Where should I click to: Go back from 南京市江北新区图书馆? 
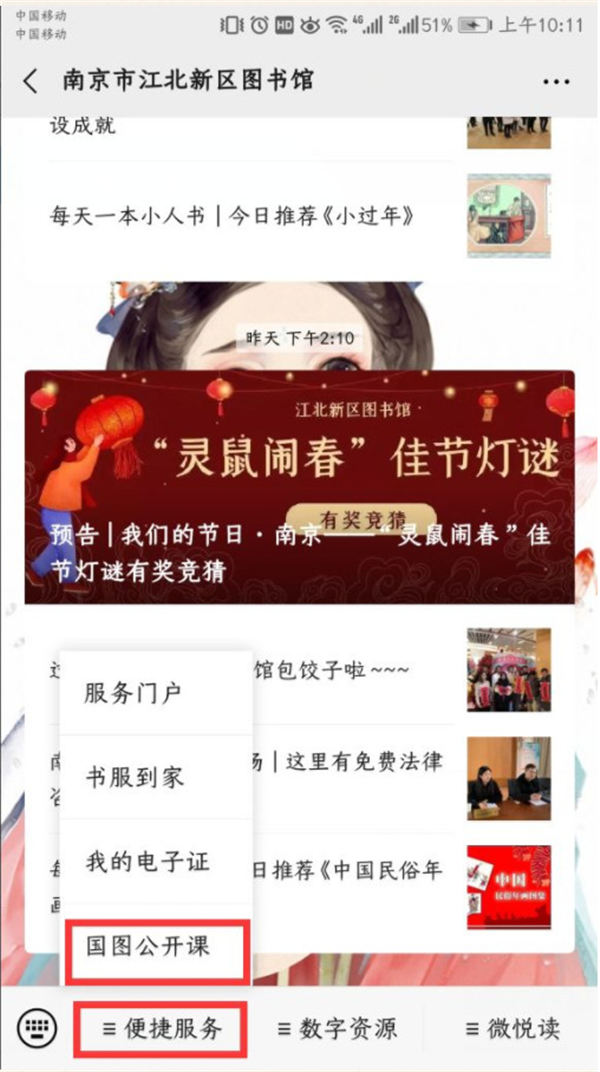pyautogui.click(x=30, y=81)
